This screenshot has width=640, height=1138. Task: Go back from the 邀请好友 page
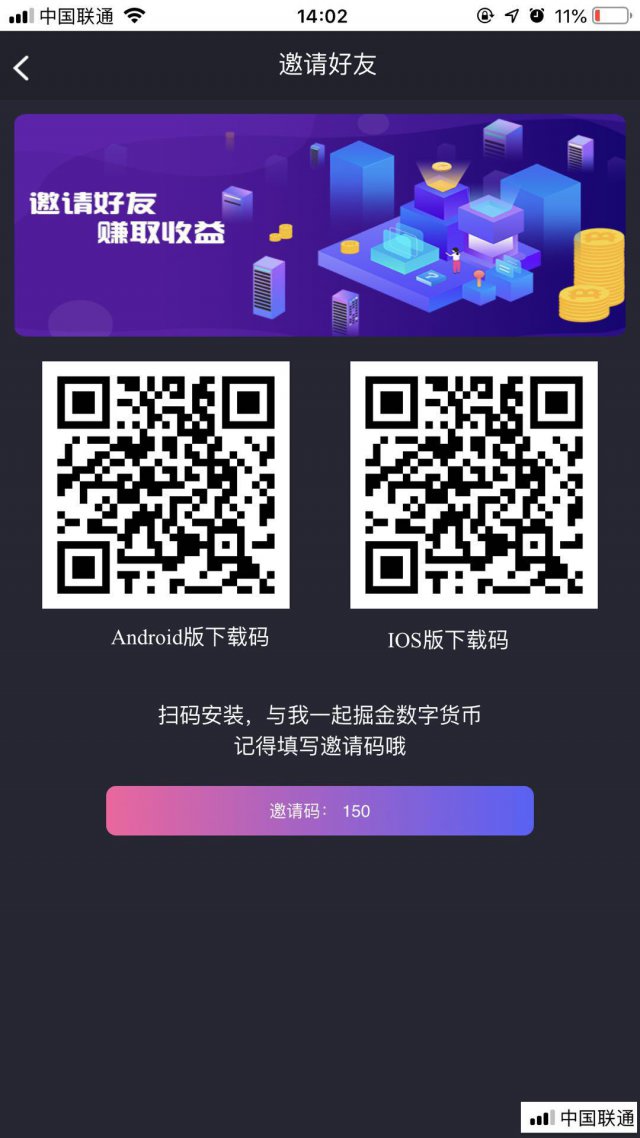(21, 67)
